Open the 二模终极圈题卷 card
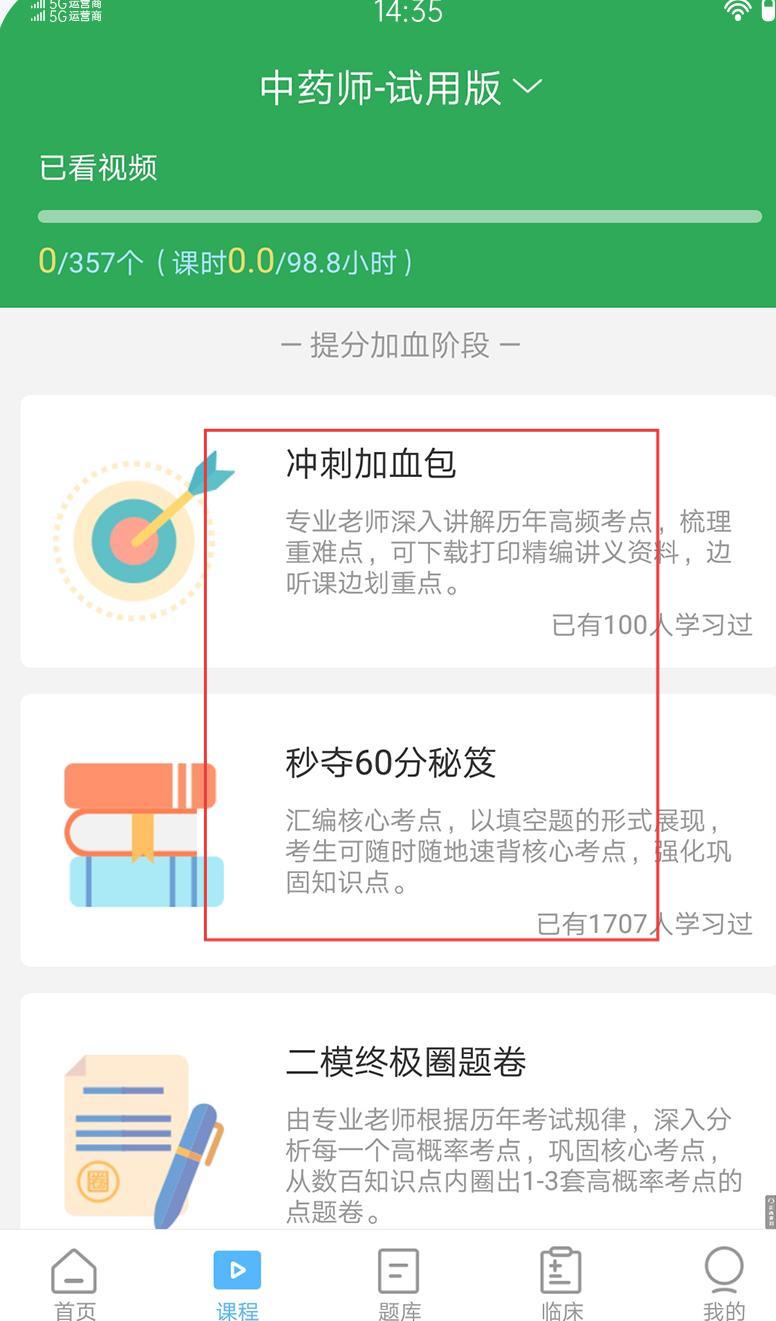 (x=398, y=1111)
